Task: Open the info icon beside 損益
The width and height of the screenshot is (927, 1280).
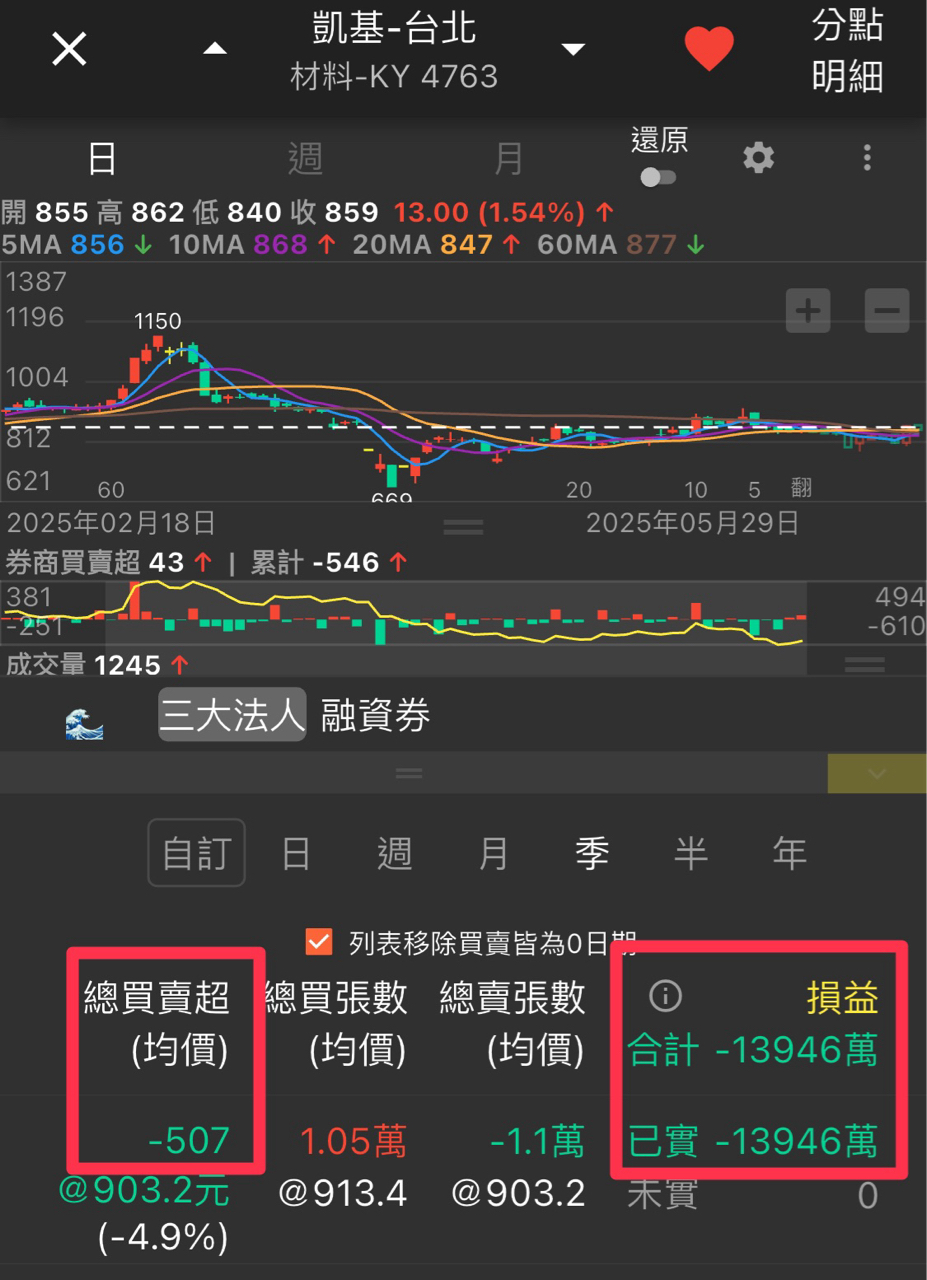Action: 665,995
